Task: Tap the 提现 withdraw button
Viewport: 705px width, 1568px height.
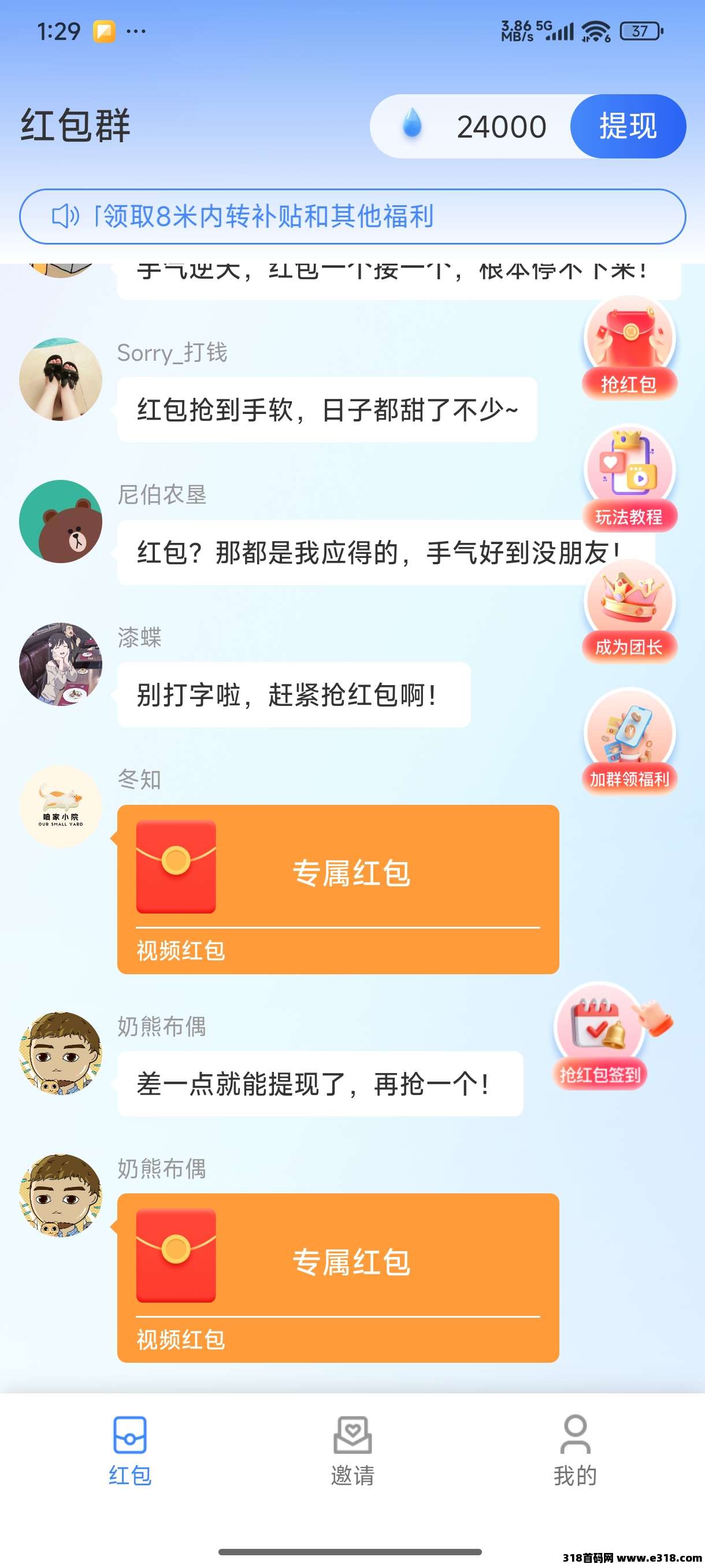Action: pos(627,127)
